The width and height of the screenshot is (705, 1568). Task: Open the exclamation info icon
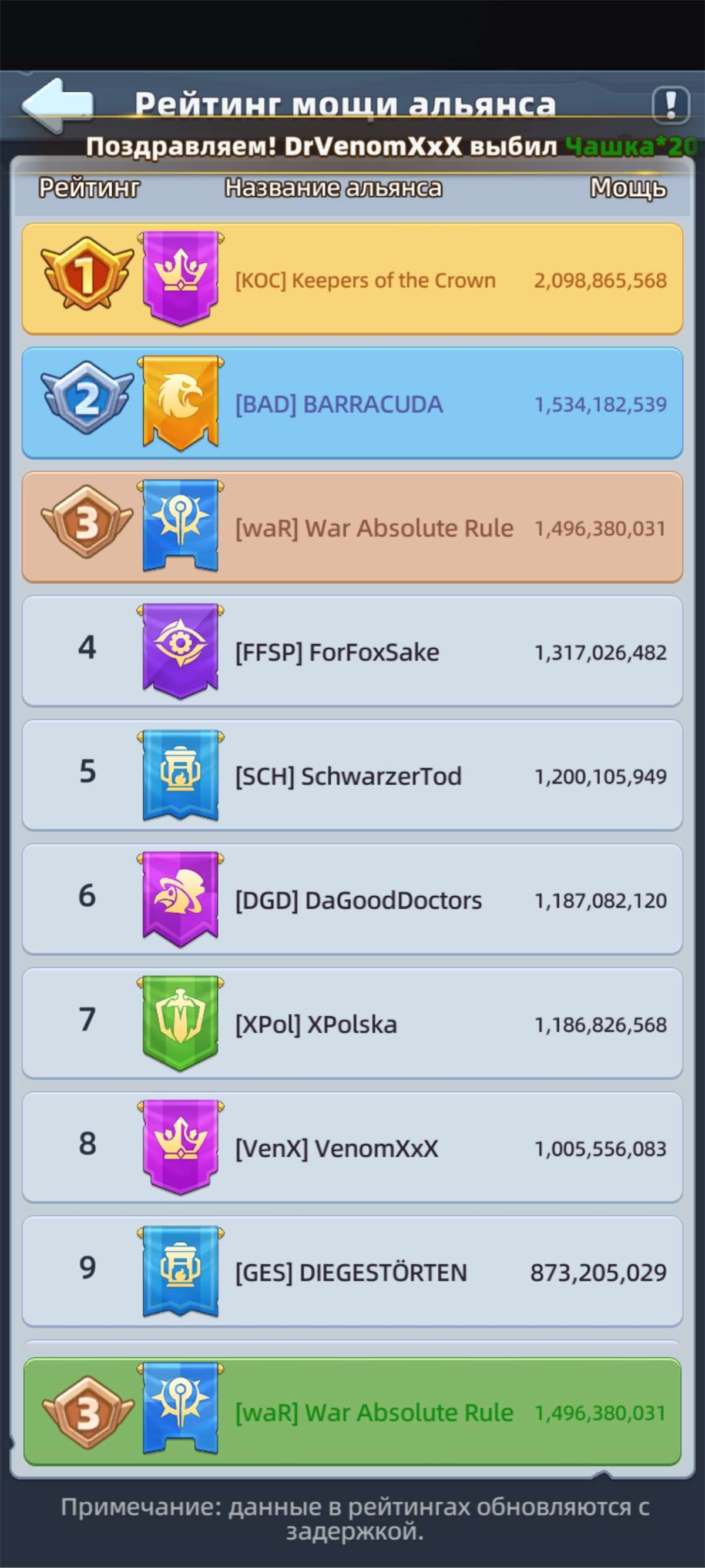[670, 105]
